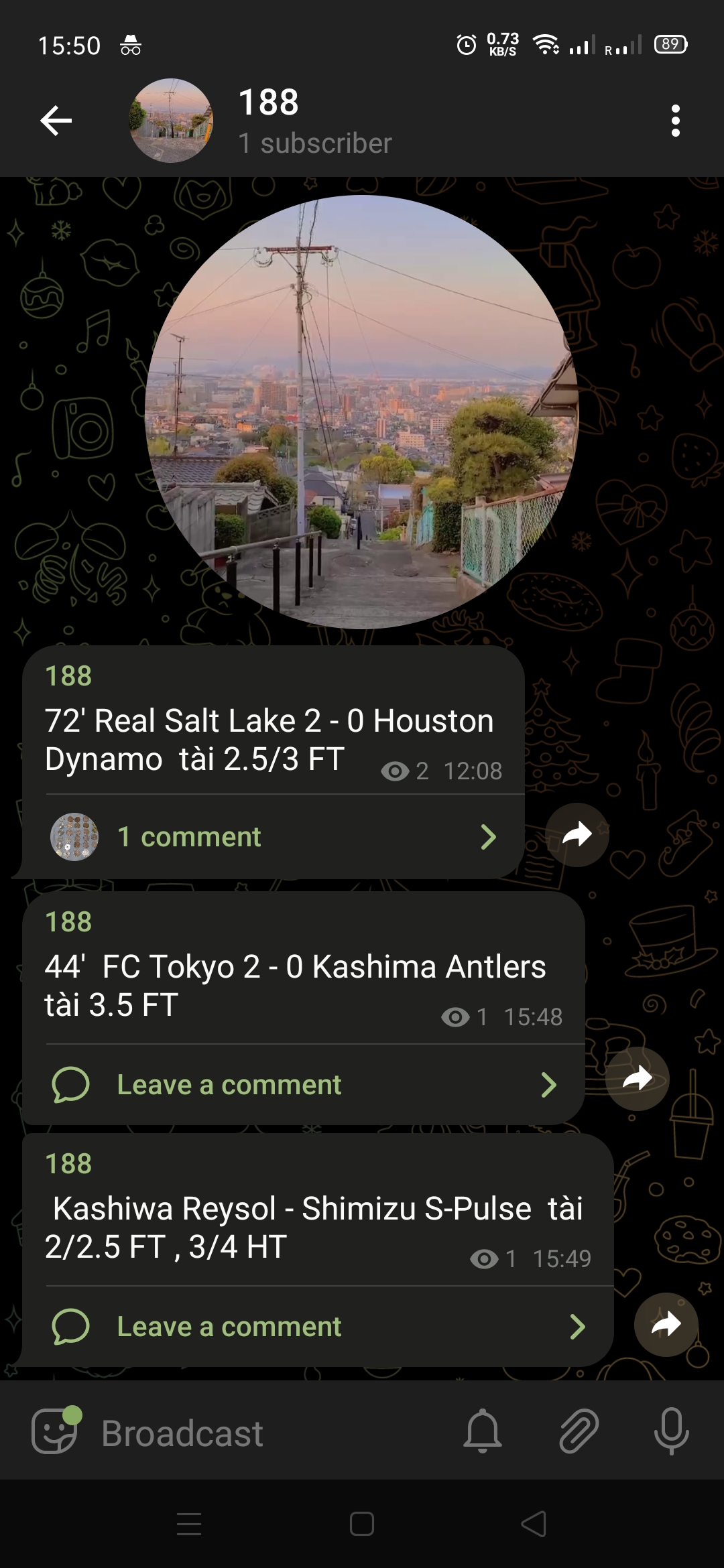Attach a file with the paperclip
Image resolution: width=724 pixels, height=1568 pixels.
[579, 1431]
